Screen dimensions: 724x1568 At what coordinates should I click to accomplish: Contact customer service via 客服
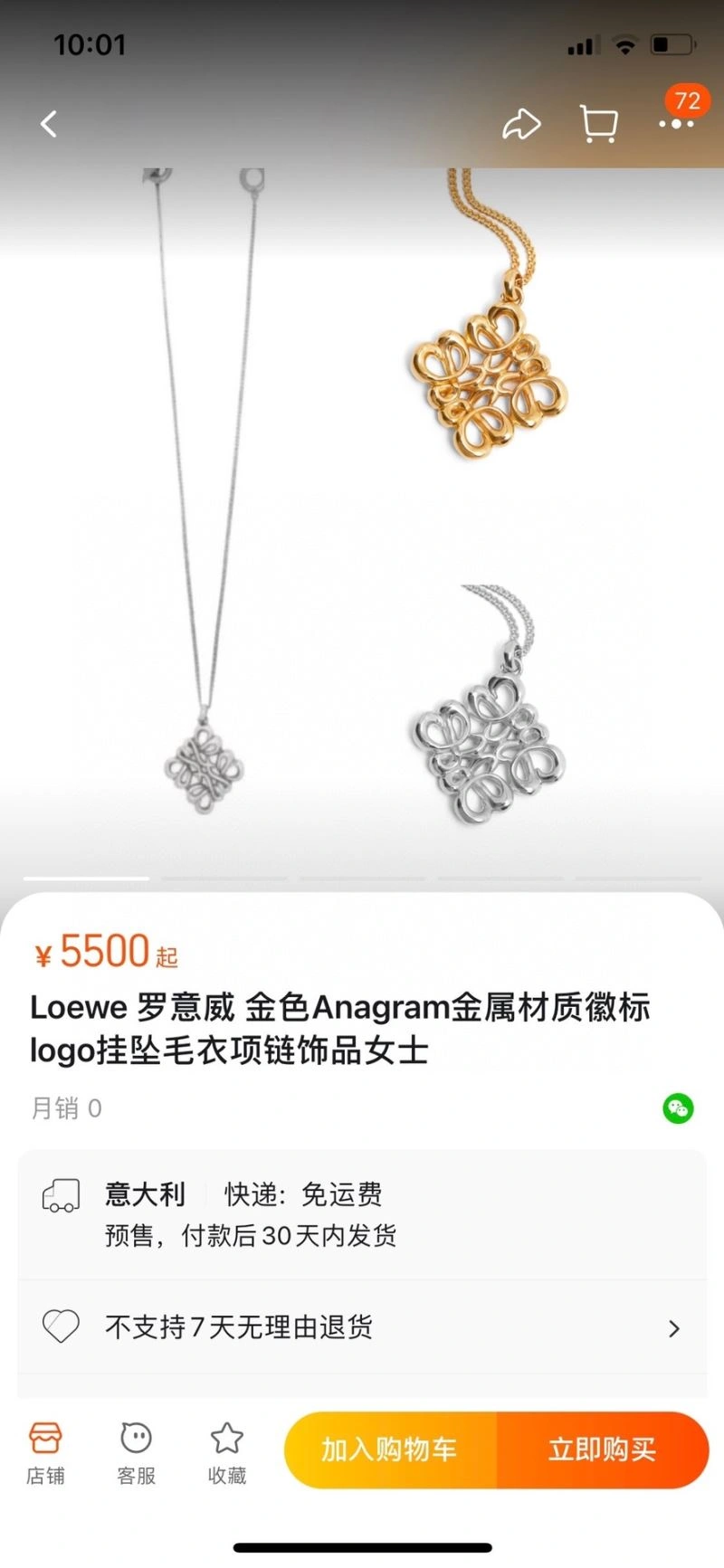point(136,1451)
